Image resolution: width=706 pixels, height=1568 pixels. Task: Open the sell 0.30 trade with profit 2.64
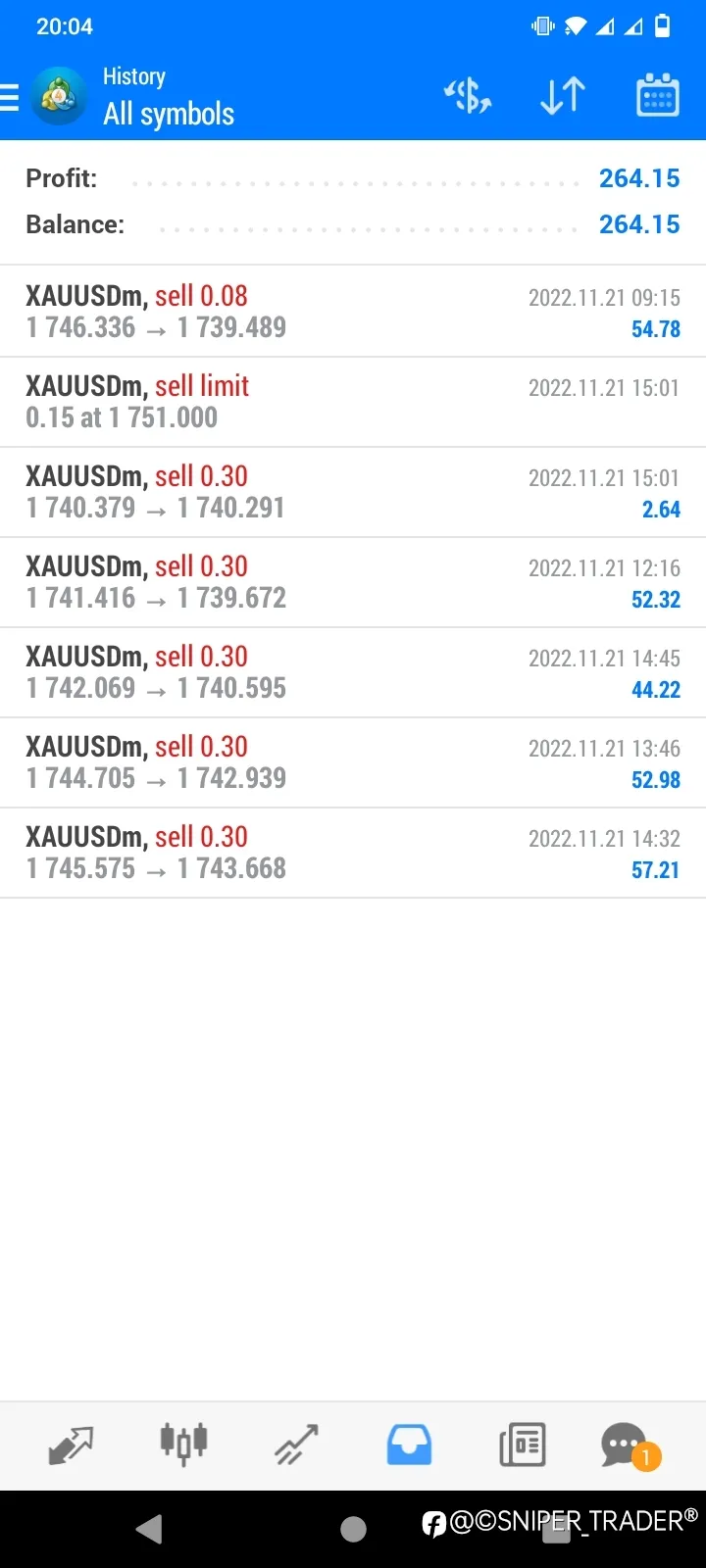(353, 492)
